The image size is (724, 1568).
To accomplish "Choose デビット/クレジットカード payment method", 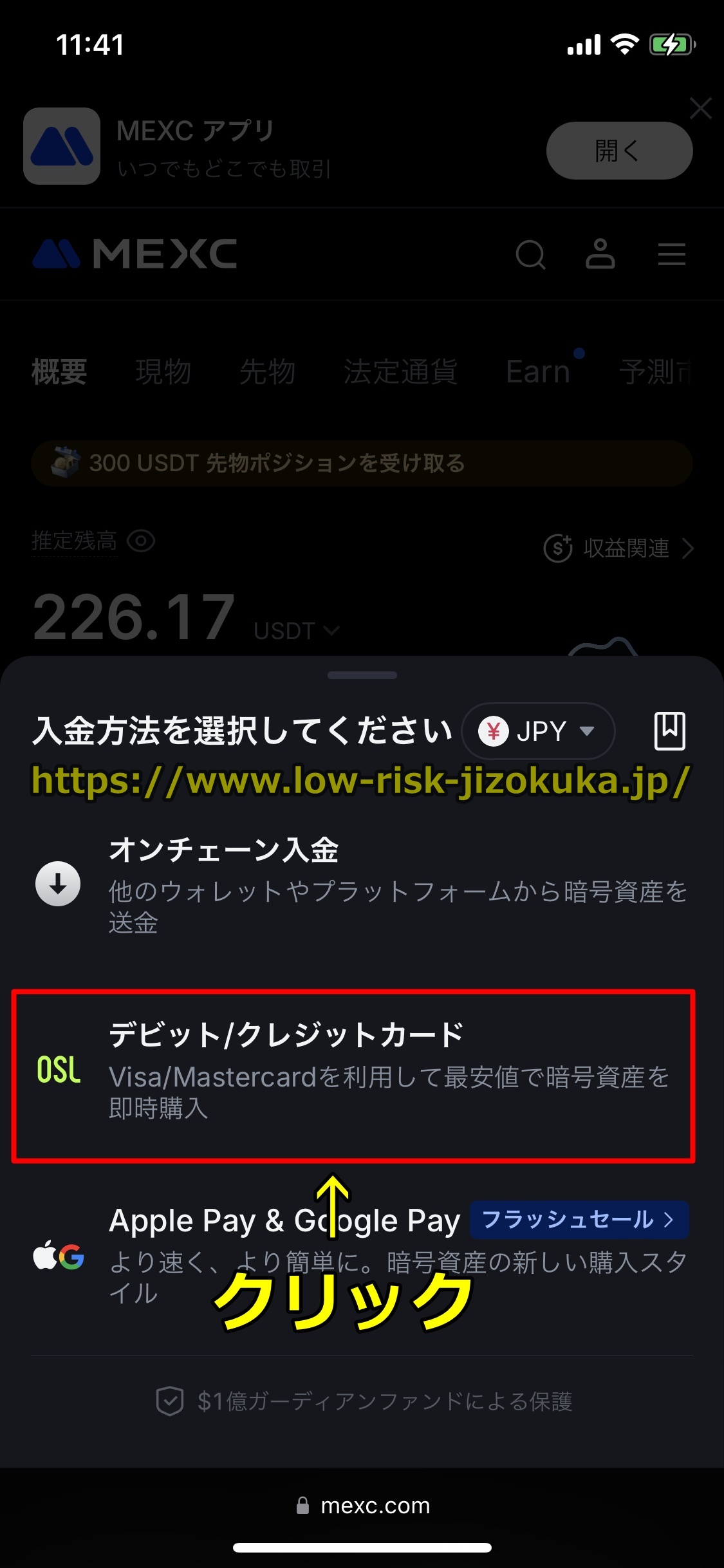I will click(353, 1070).
